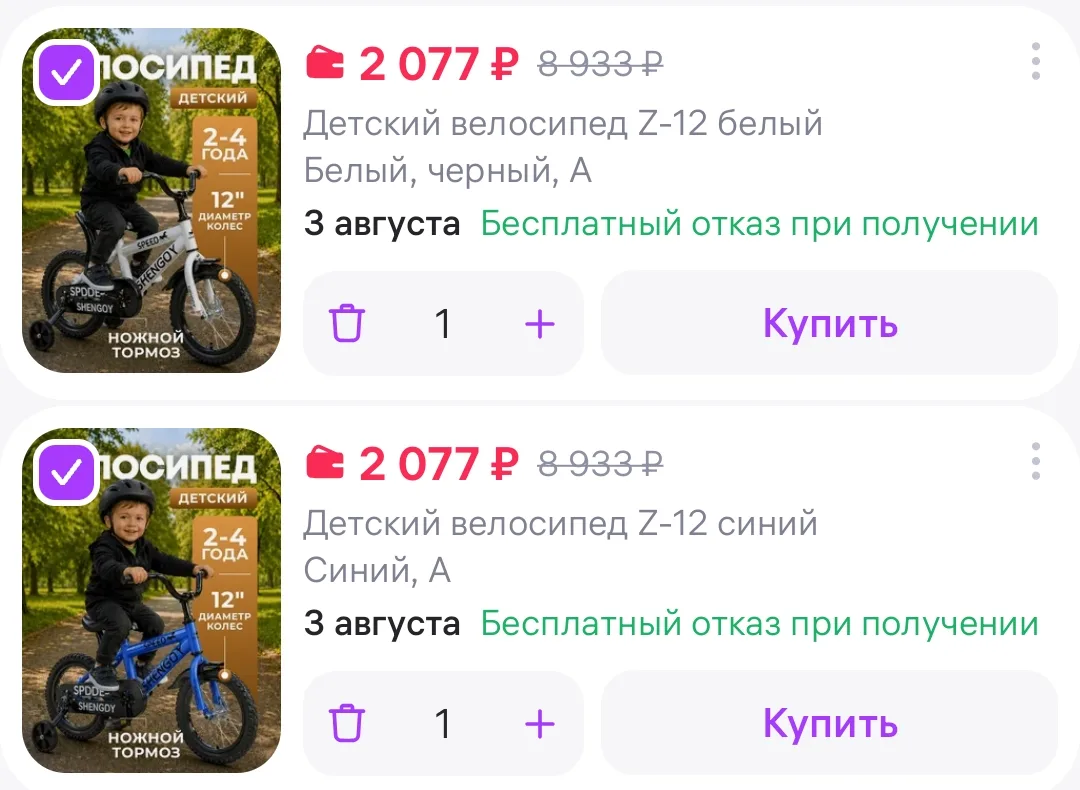Viewport: 1080px width, 790px height.
Task: Increase the white bike quantity with plus
Action: [x=539, y=324]
